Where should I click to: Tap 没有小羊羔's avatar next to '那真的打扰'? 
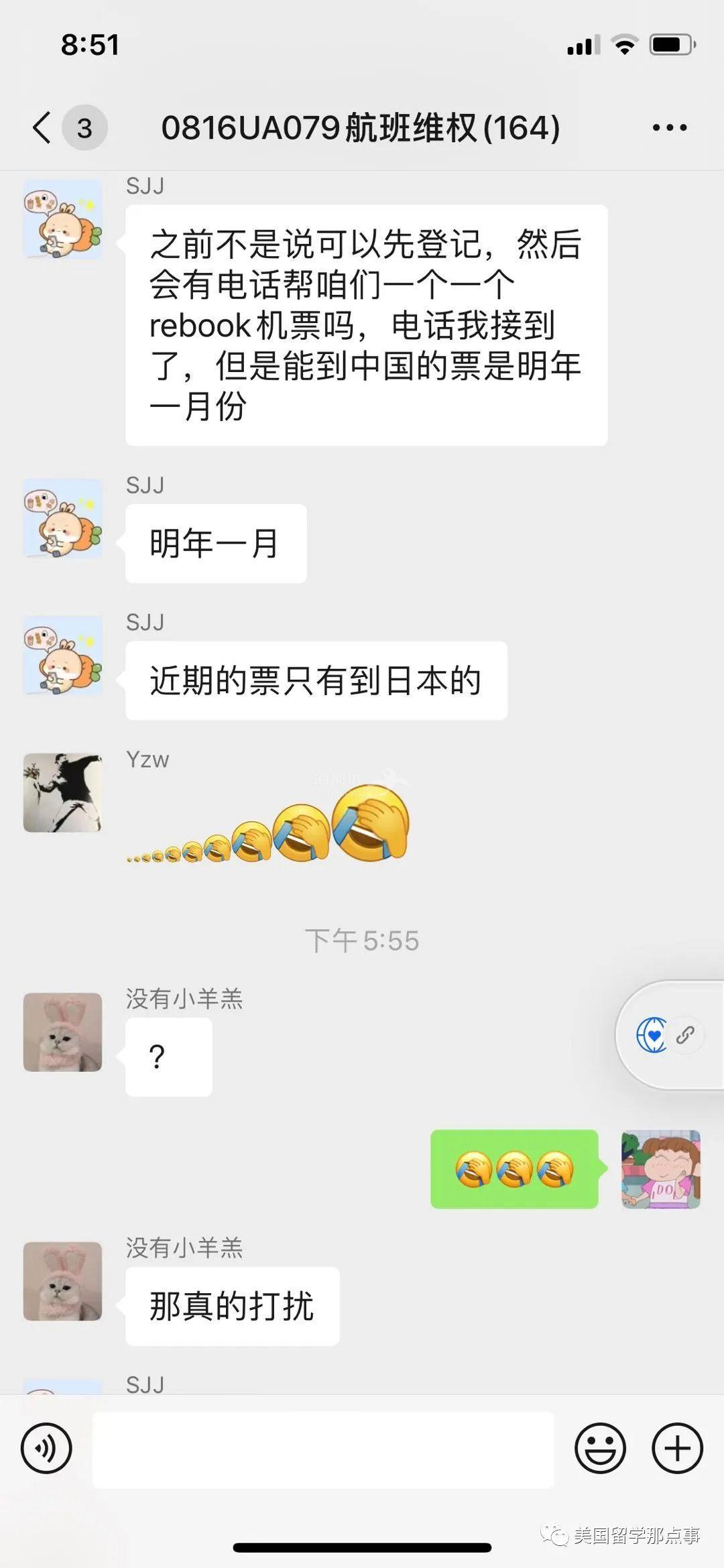pos(62,1281)
